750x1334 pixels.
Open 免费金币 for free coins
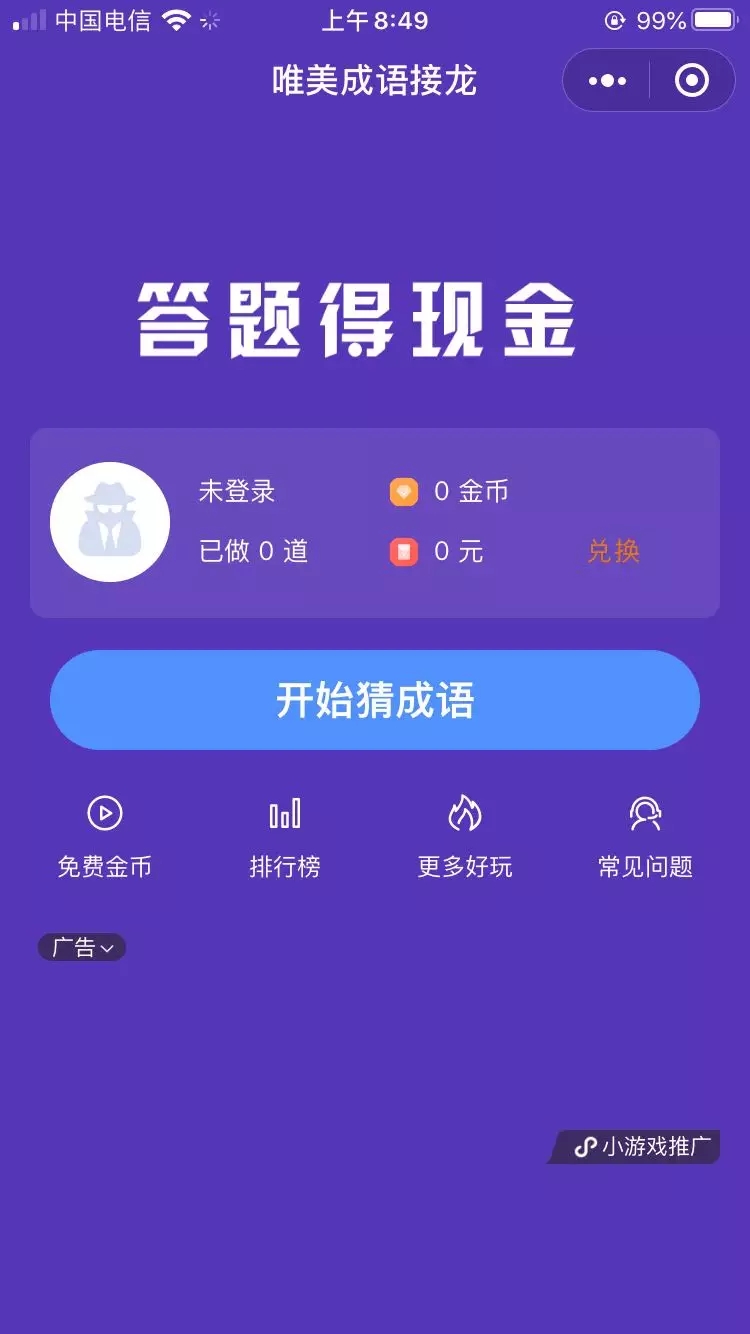(x=105, y=838)
